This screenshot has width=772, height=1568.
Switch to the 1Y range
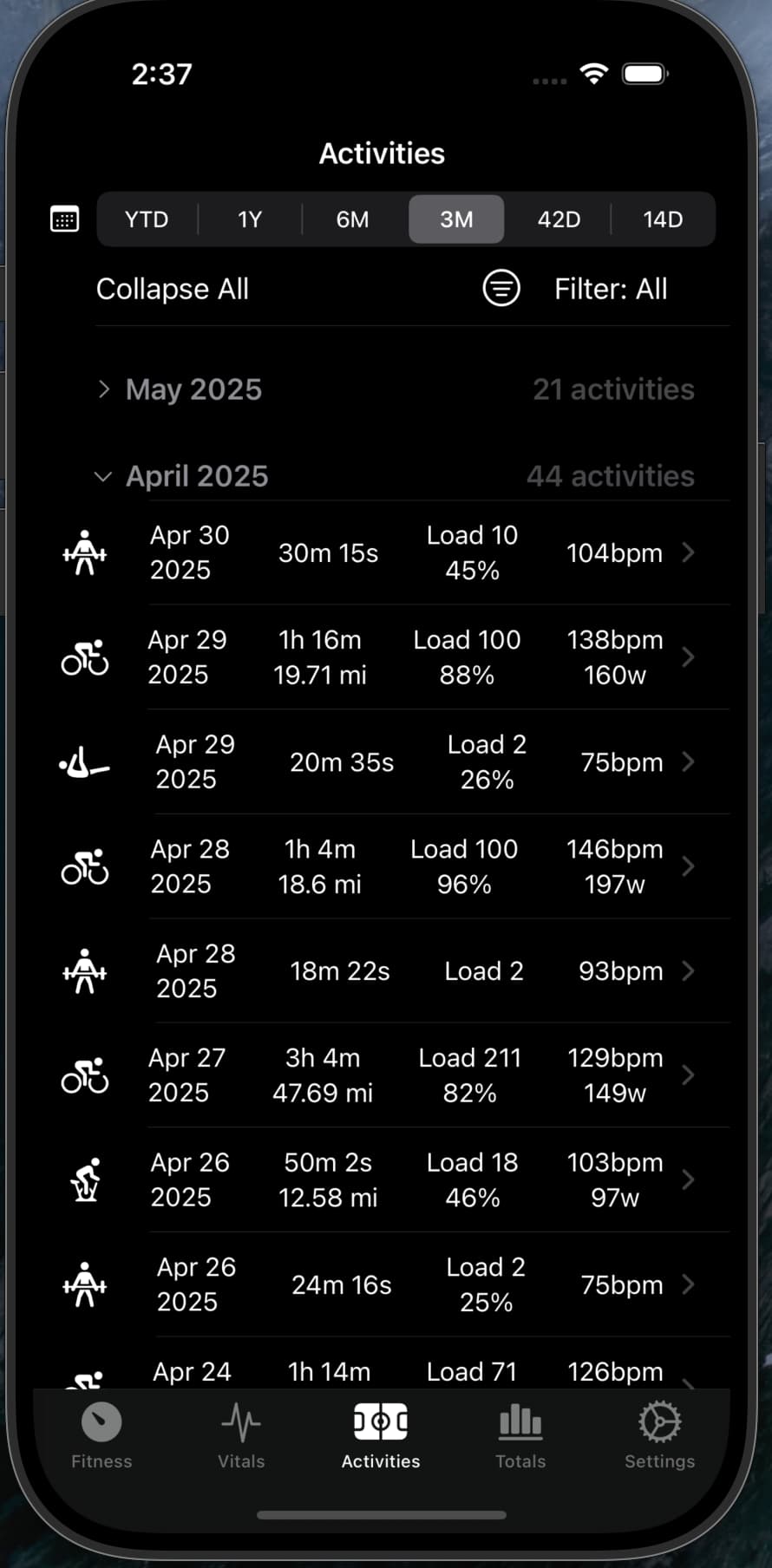(x=250, y=219)
